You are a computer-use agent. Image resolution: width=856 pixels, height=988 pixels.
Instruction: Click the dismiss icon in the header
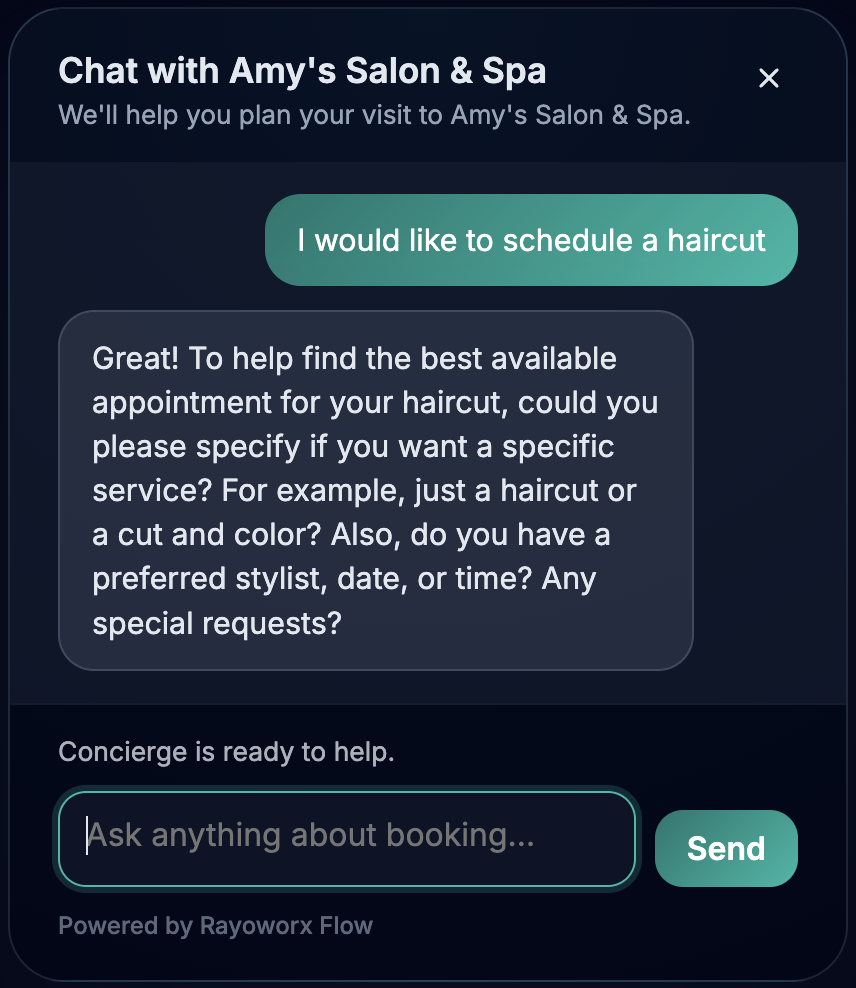(x=769, y=78)
